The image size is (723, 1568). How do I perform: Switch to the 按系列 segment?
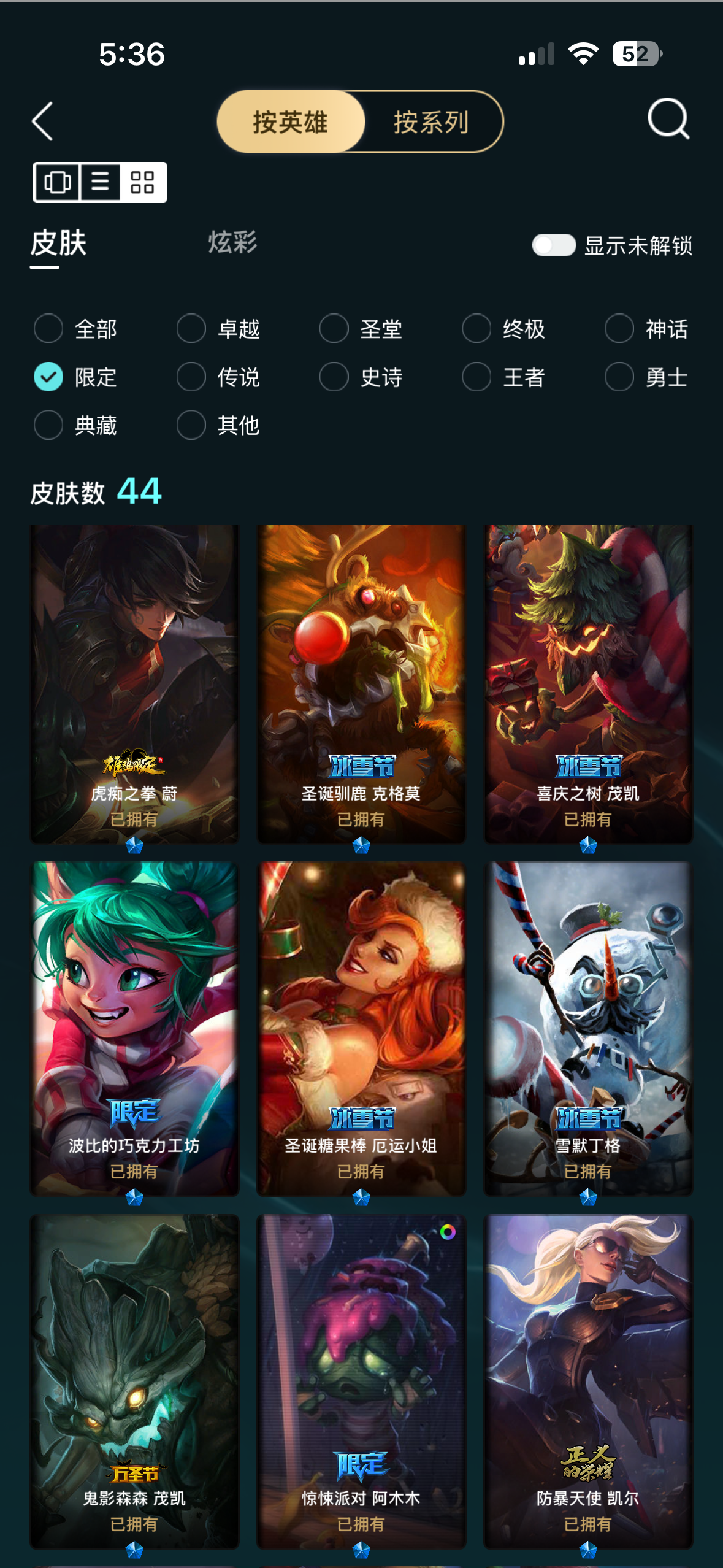(x=432, y=122)
